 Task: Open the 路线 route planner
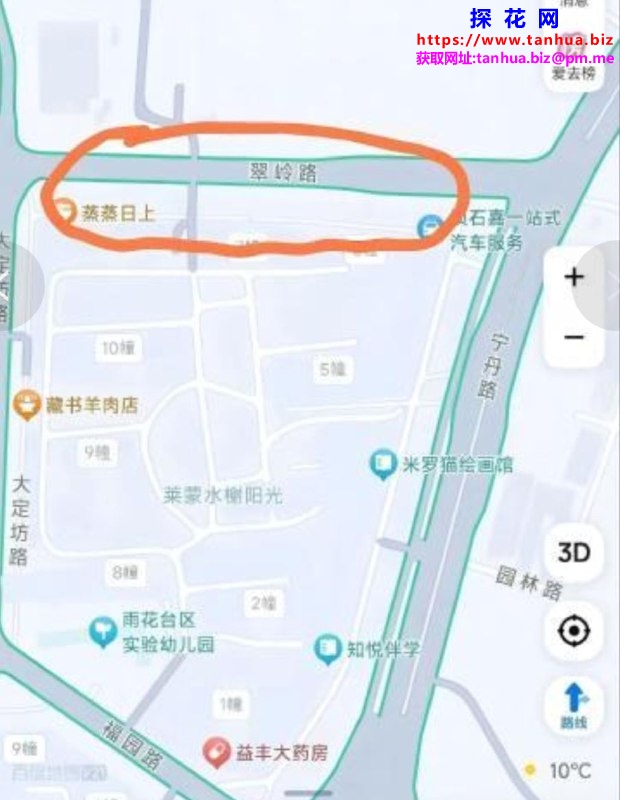(x=574, y=704)
